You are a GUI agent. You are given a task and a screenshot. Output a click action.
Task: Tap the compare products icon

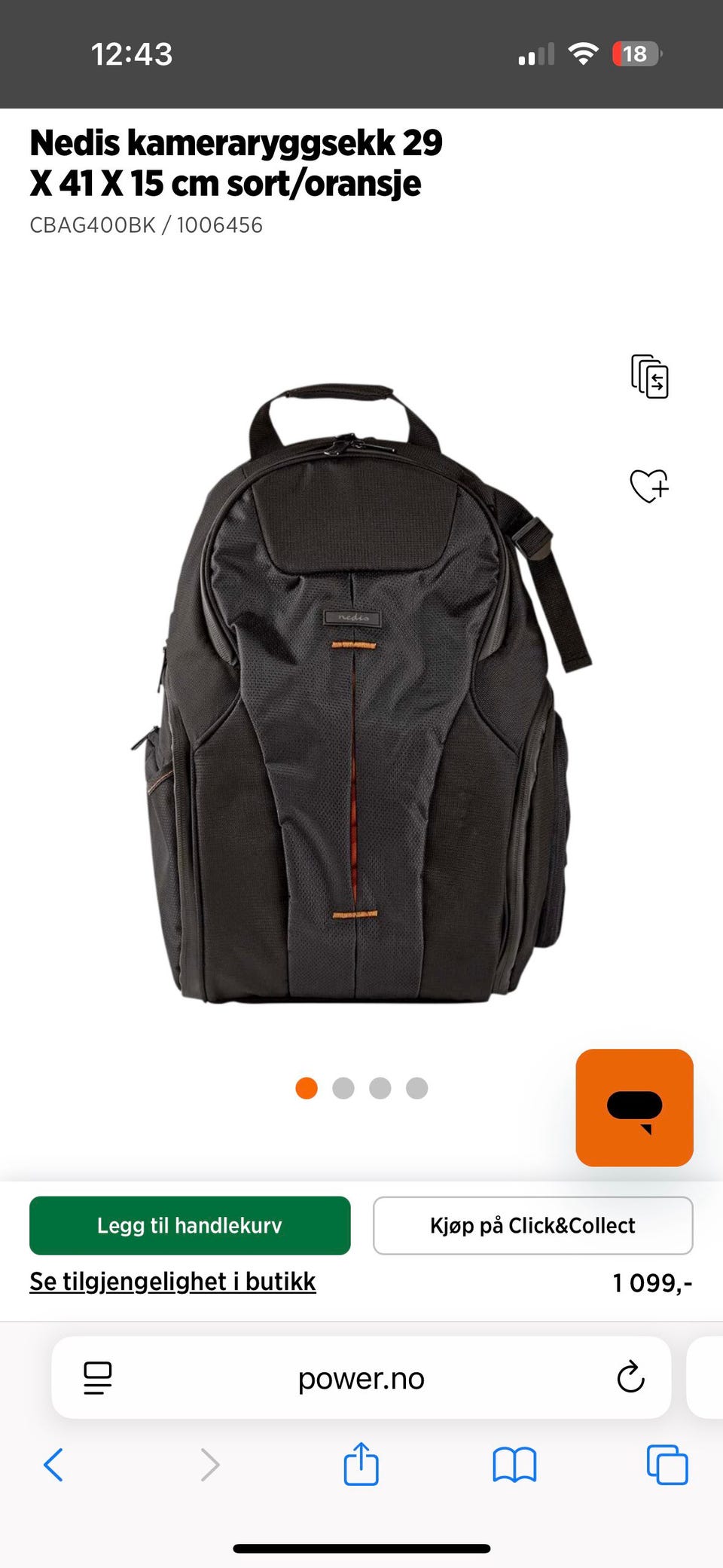(x=649, y=376)
